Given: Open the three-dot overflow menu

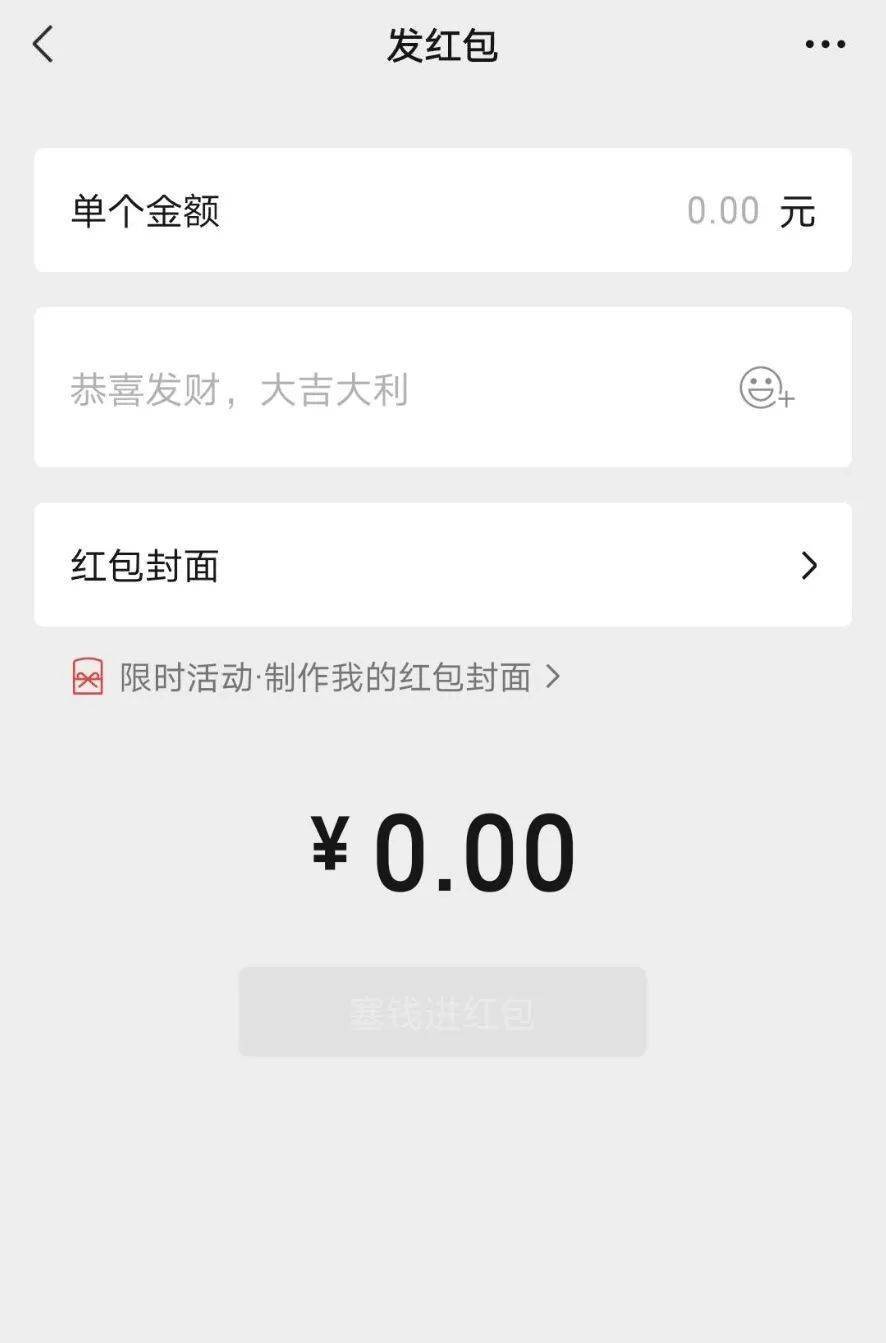Looking at the screenshot, I should tap(825, 45).
